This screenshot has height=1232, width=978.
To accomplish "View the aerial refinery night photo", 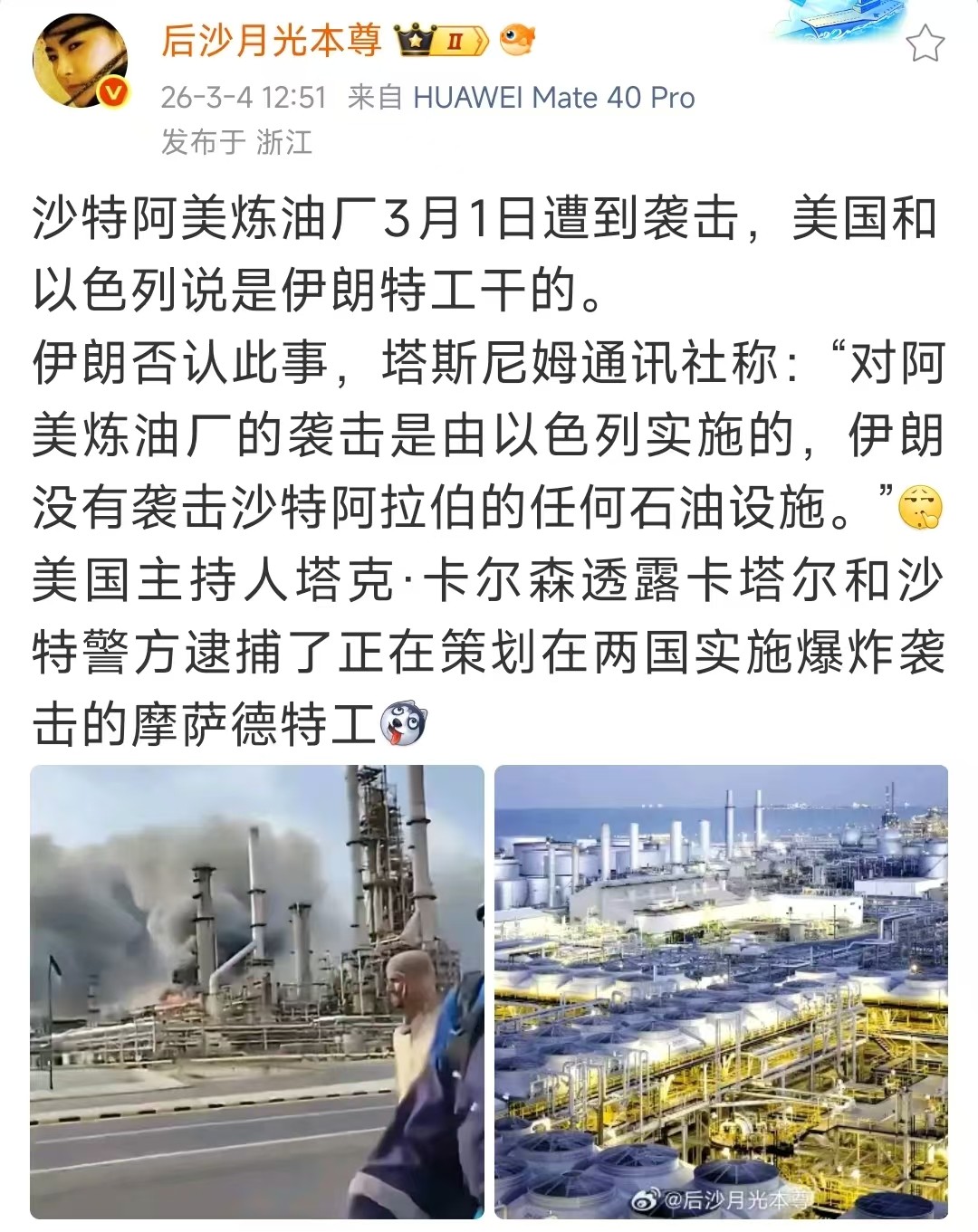I will (x=721, y=991).
